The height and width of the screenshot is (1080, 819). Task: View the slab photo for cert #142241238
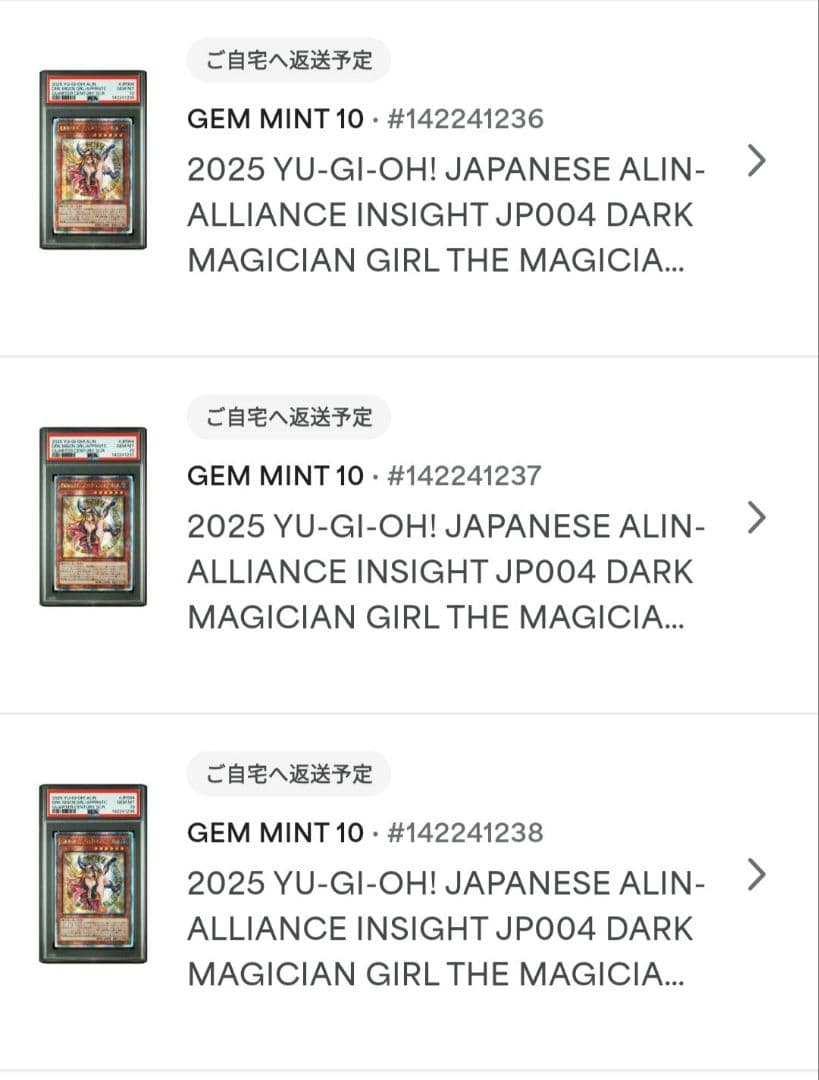95,878
